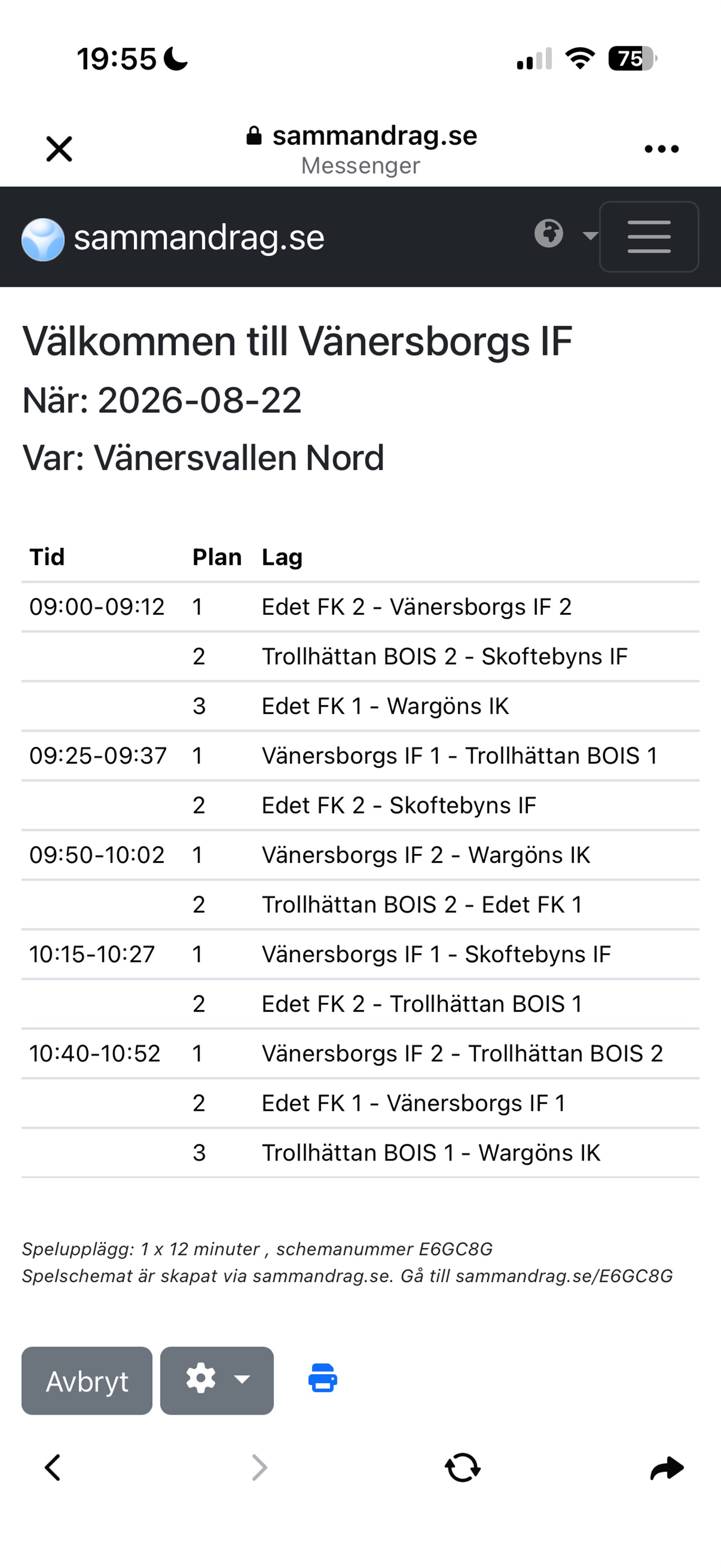Open the language globe dropdown
This screenshot has height=1568, width=721.
tap(565, 234)
